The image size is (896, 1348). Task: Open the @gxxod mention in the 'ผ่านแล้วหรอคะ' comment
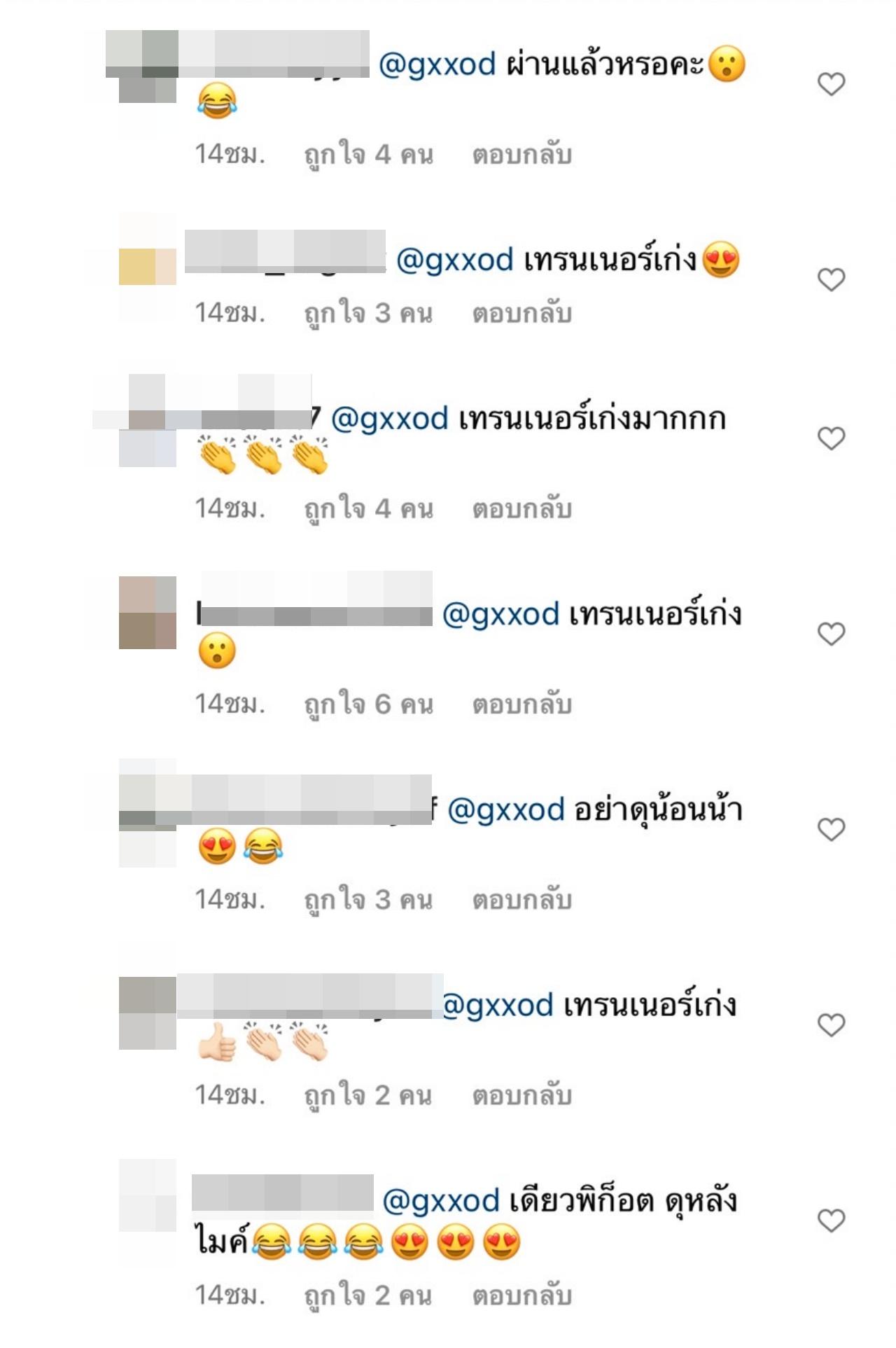tap(437, 65)
